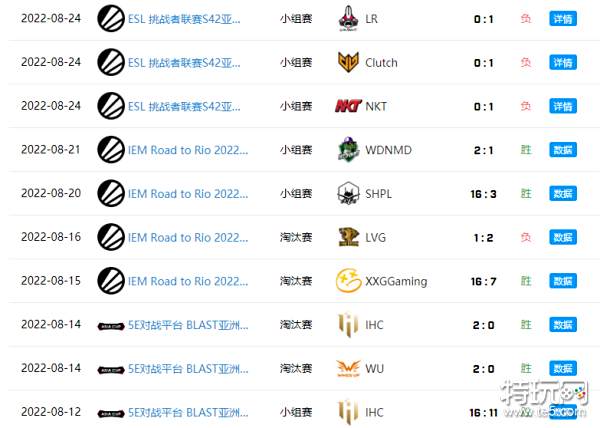This screenshot has width=600, height=428.
Task: Open 数据 for the WDNMD match
Action: 563,150
